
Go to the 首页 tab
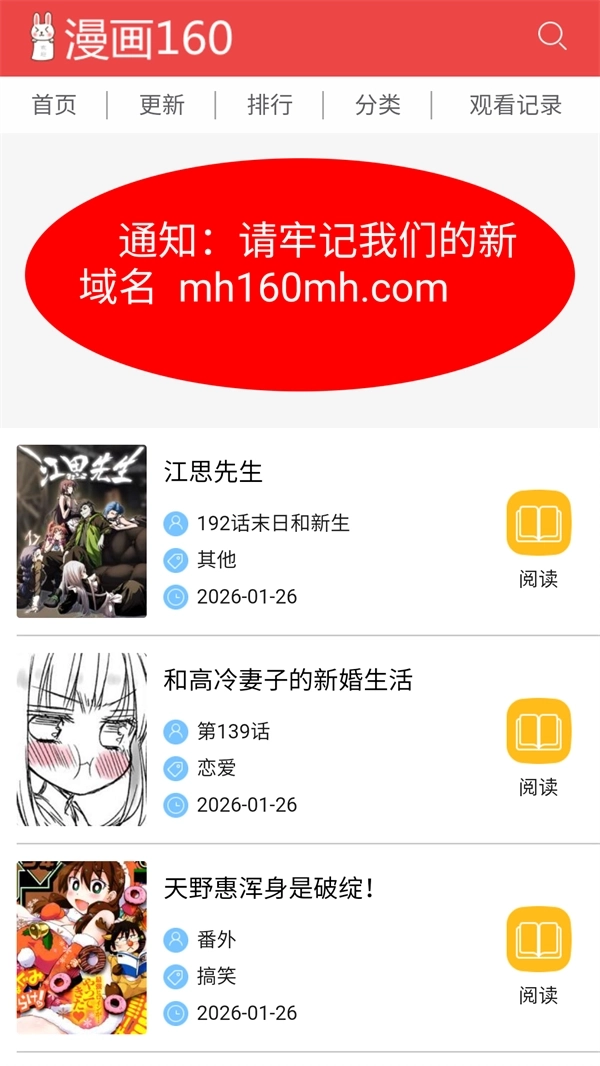pyautogui.click(x=54, y=105)
